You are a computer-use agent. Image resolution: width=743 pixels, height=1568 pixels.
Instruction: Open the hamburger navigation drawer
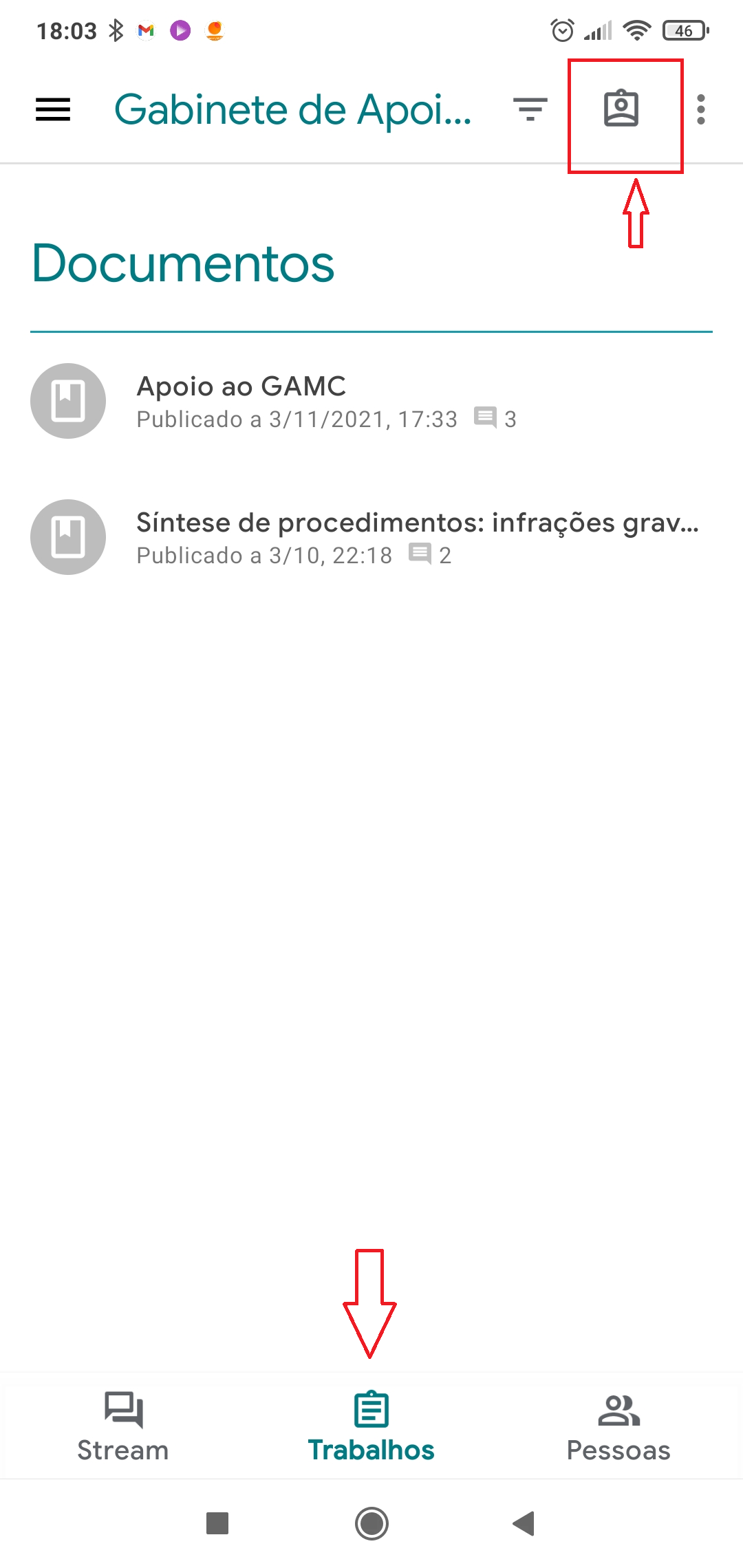point(53,110)
